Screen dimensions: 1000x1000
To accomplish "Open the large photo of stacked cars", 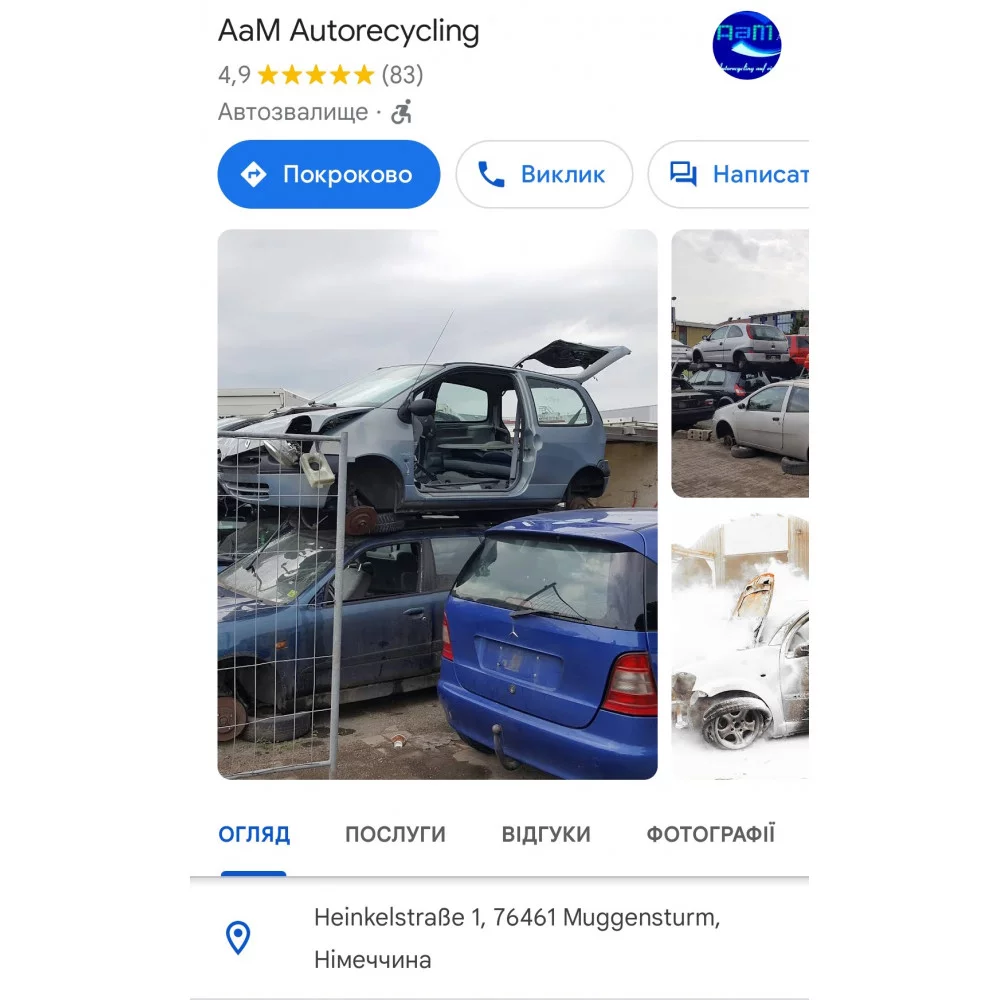I will click(437, 504).
